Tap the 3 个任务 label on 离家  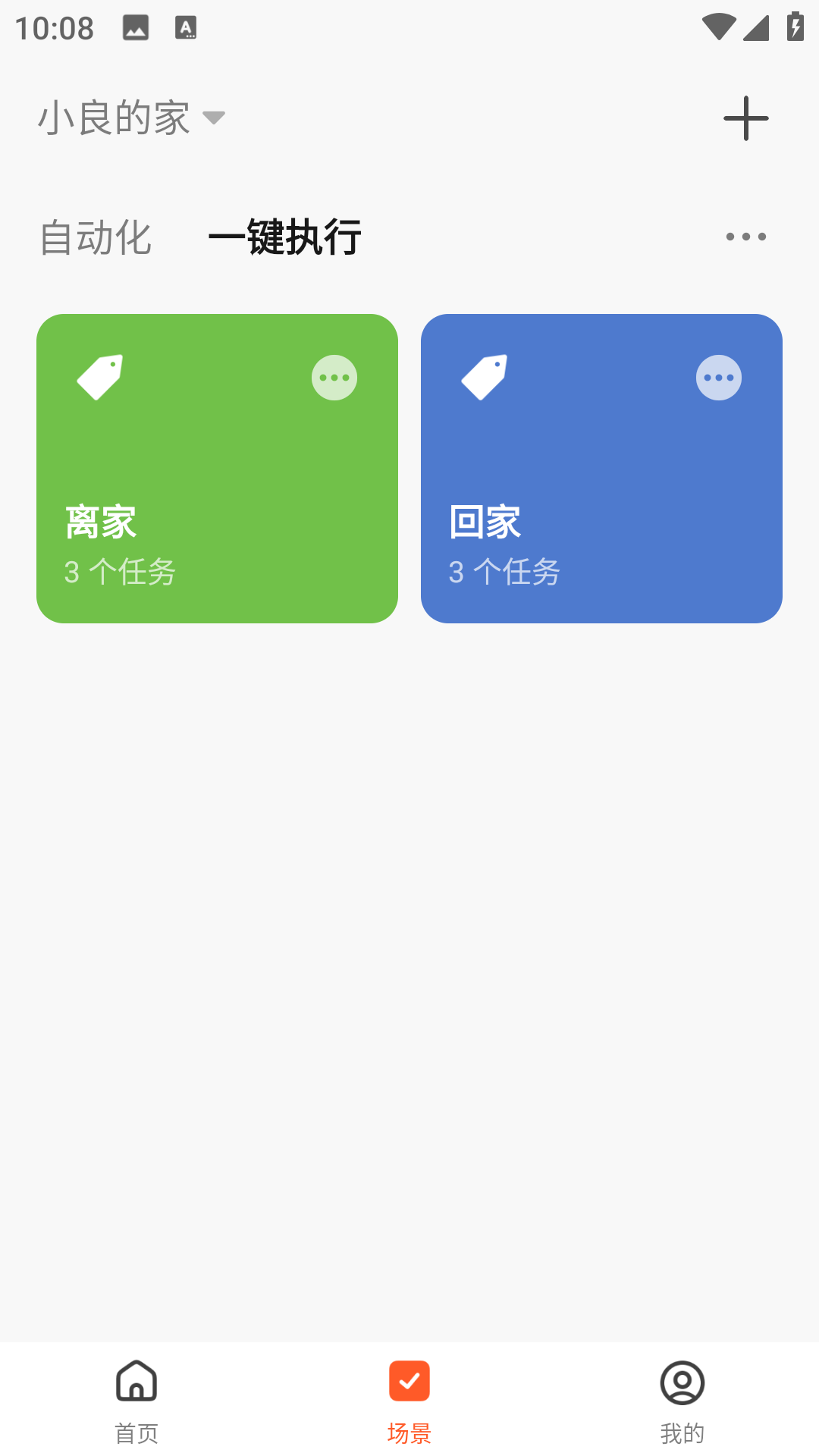[120, 573]
